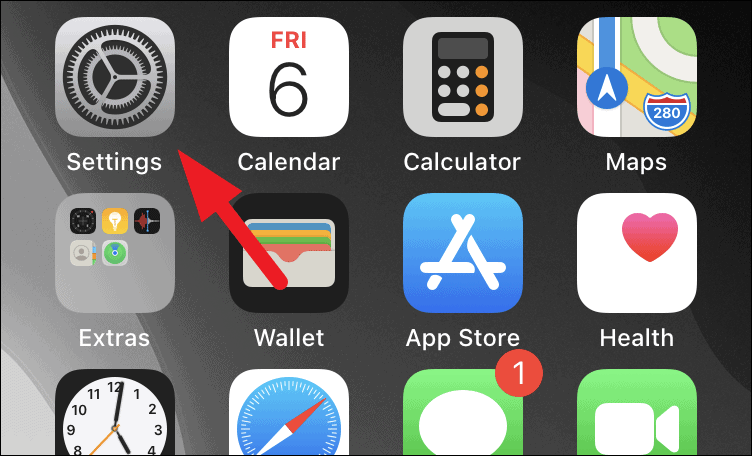The image size is (752, 456).
Task: Start the FaceTime app
Action: [637, 412]
